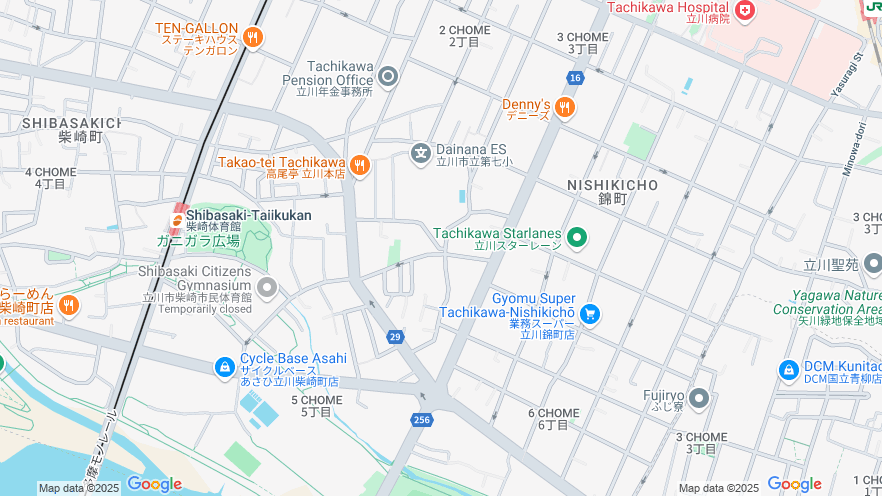The image size is (882, 496).
Task: Select the Tachikawa Pension Office marker
Action: tap(388, 76)
